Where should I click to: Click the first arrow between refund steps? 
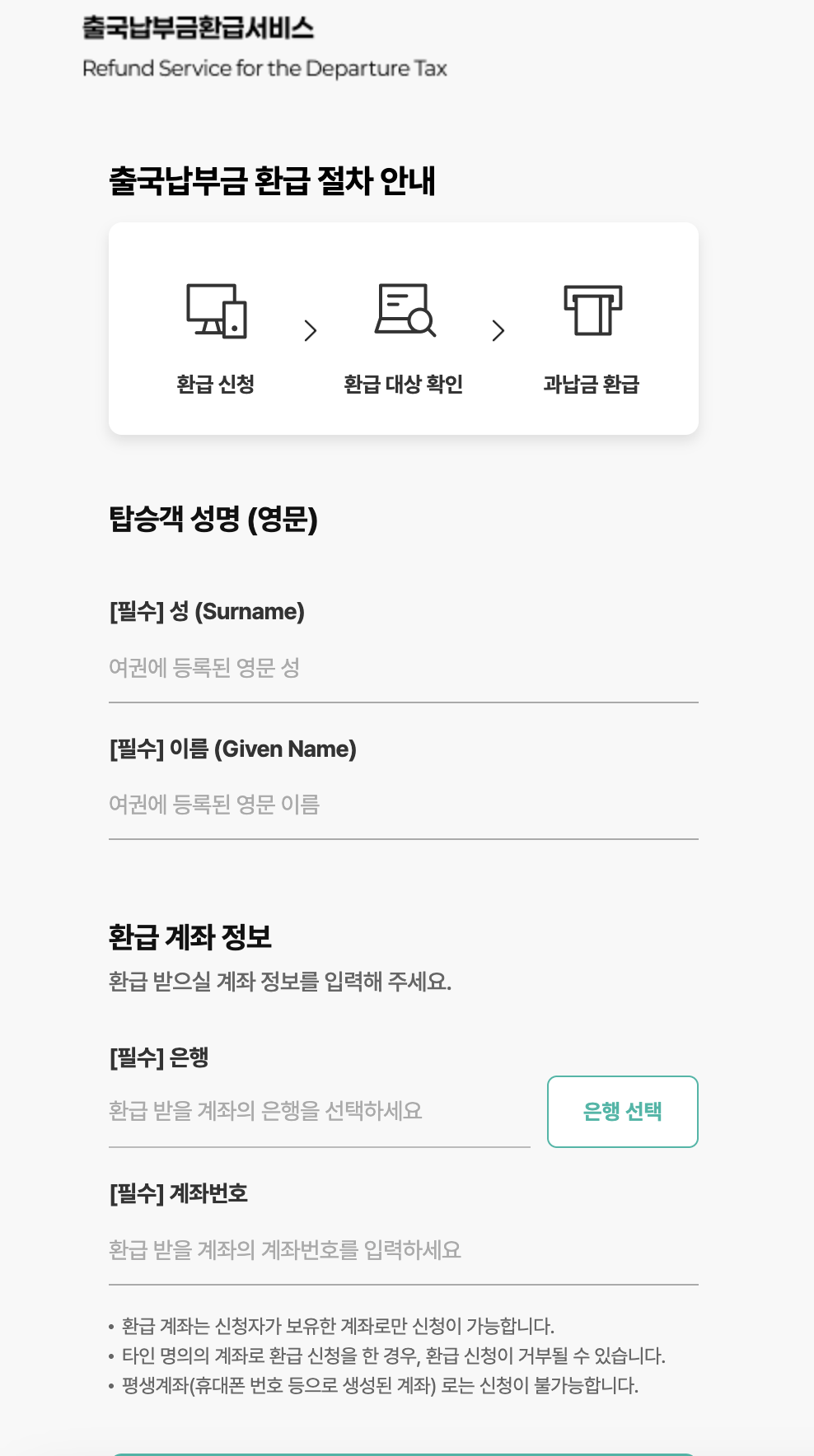[x=311, y=329]
